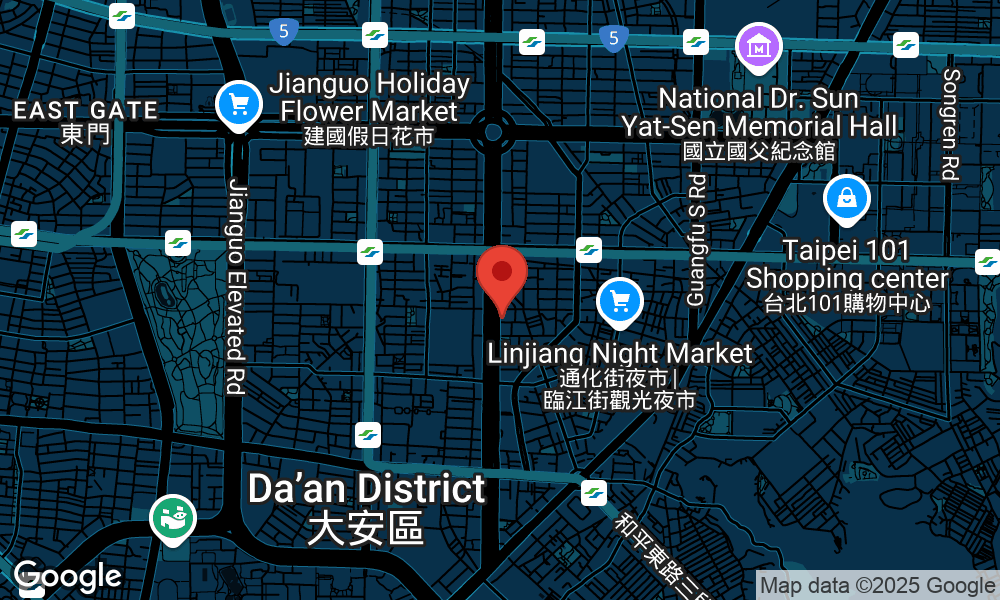View National Dr. Sun Yat-Sen Memorial Hall marker
The image size is (1000, 600).
point(758,46)
